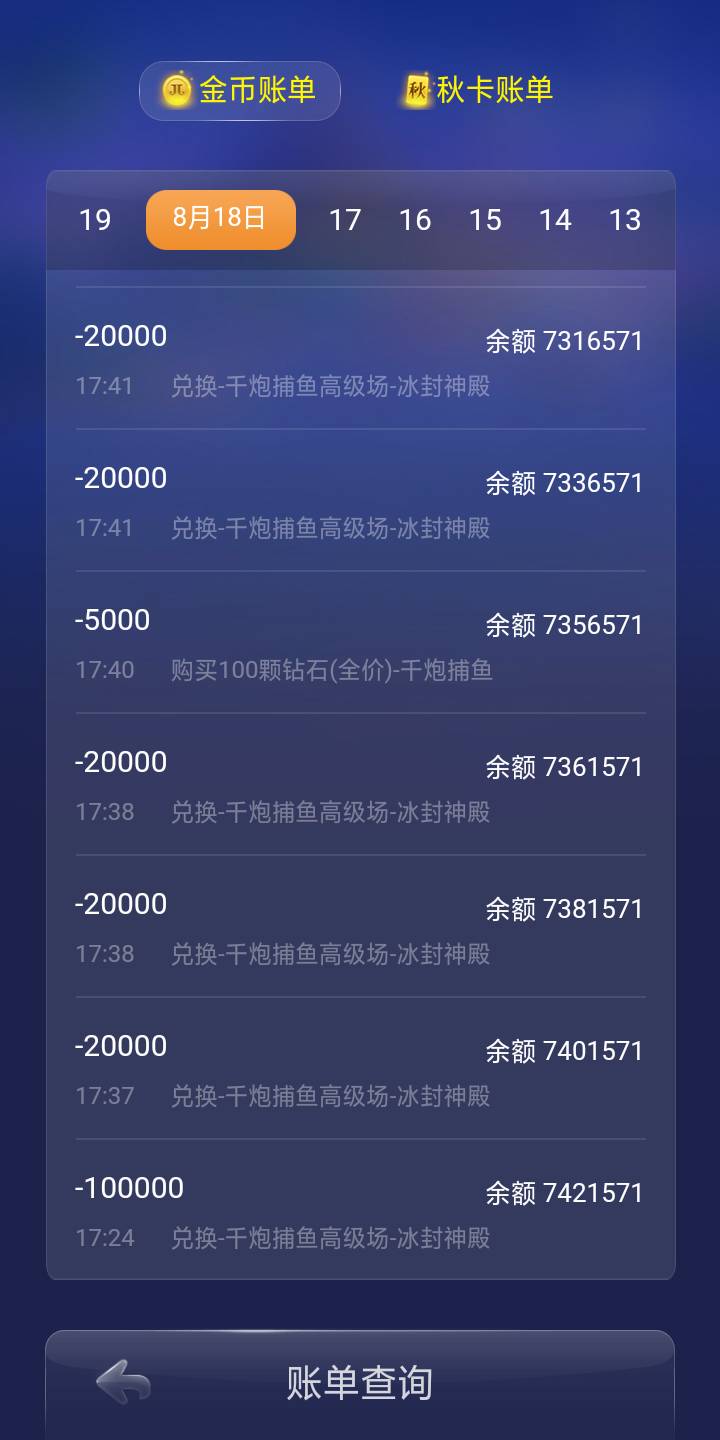
Task: Select date tab 14
Action: tap(557, 220)
